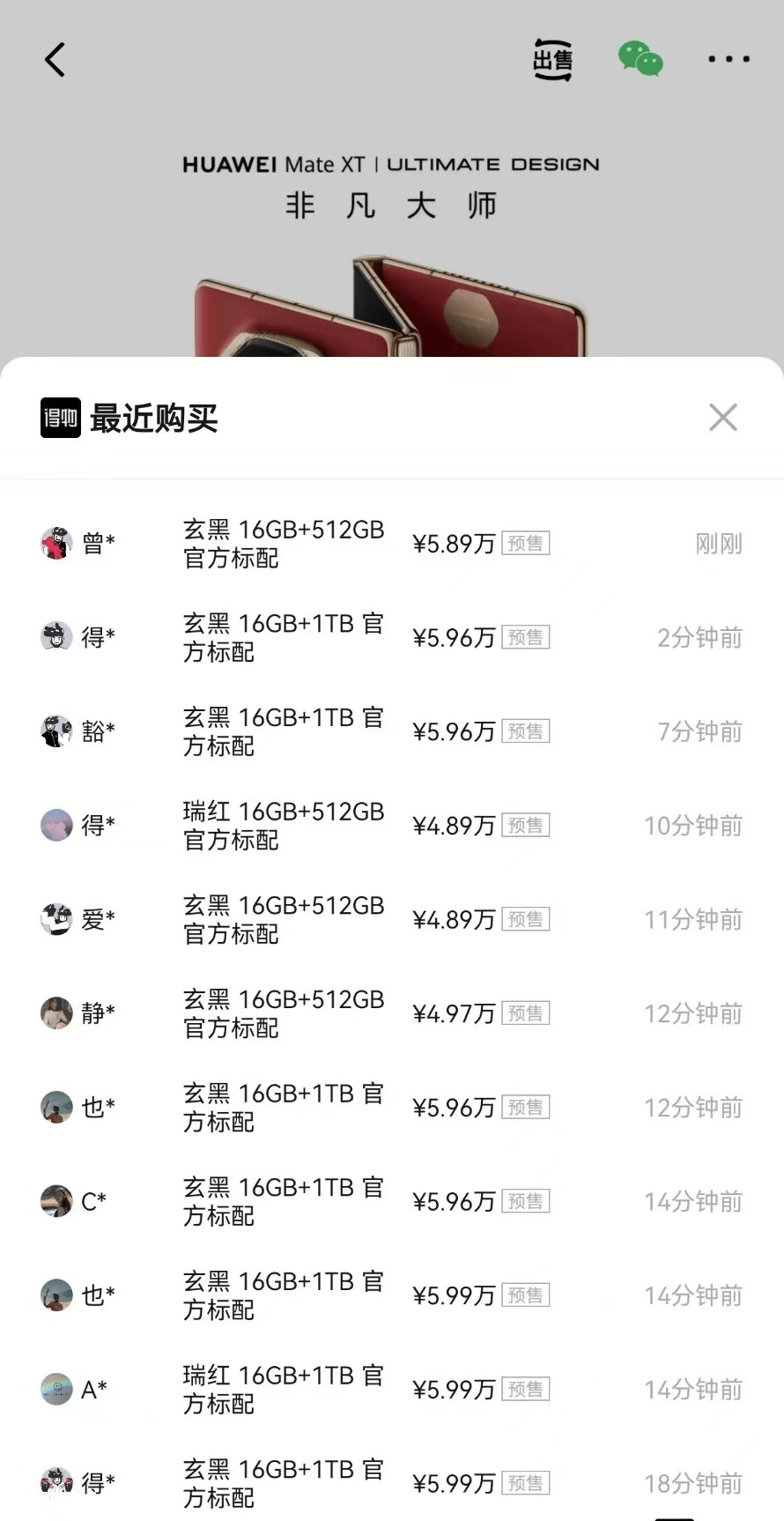Tap the 10分钟前 timestamp on 瑞红 purchase
Viewport: 784px width, 1521px height.
[x=692, y=826]
